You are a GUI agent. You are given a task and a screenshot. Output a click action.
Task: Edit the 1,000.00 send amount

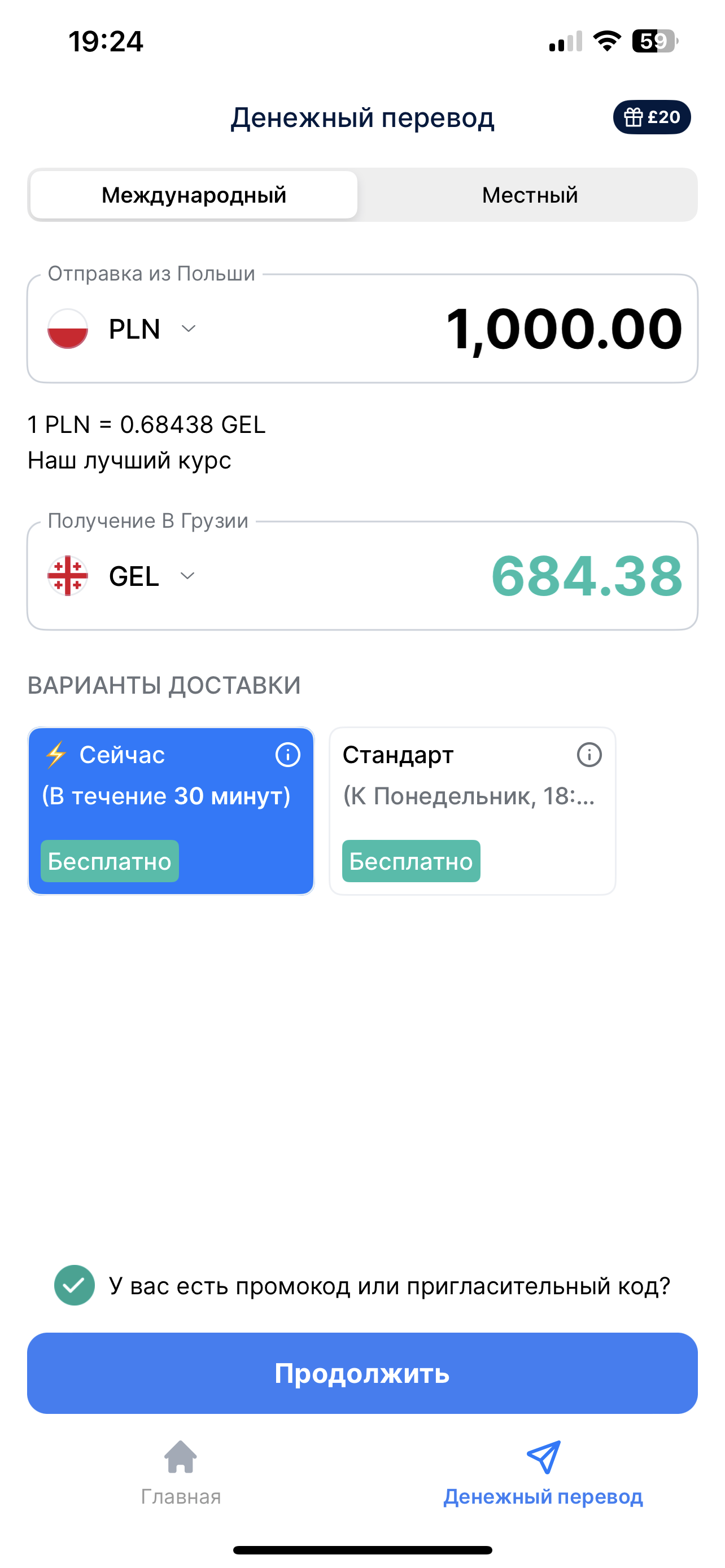[563, 329]
